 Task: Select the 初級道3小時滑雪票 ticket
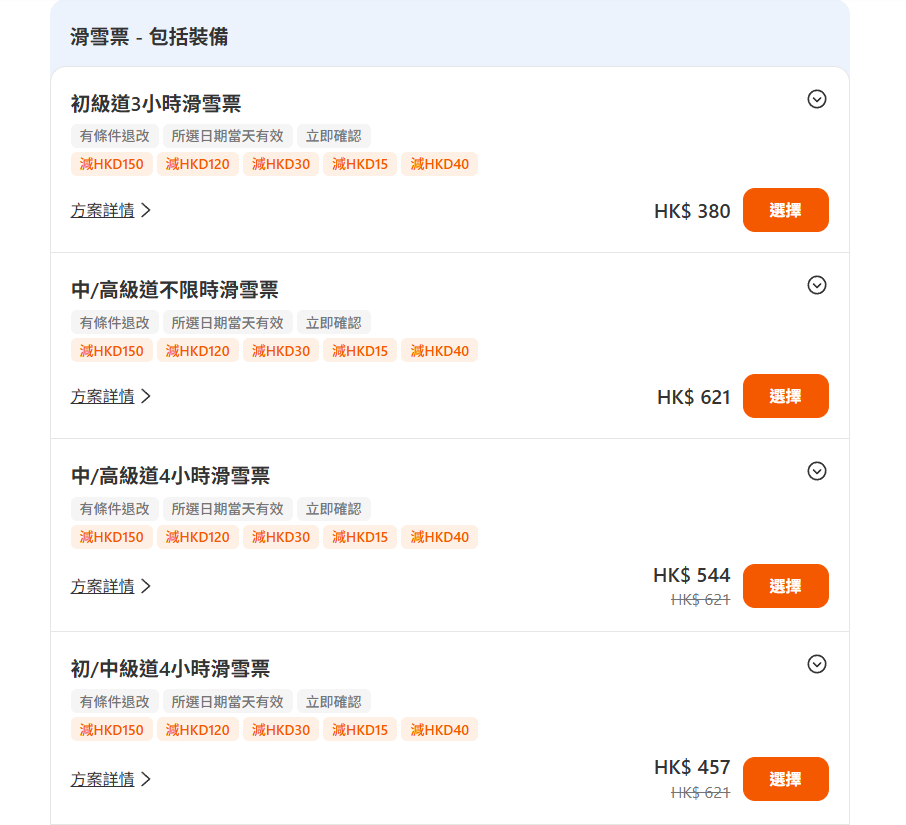[785, 210]
